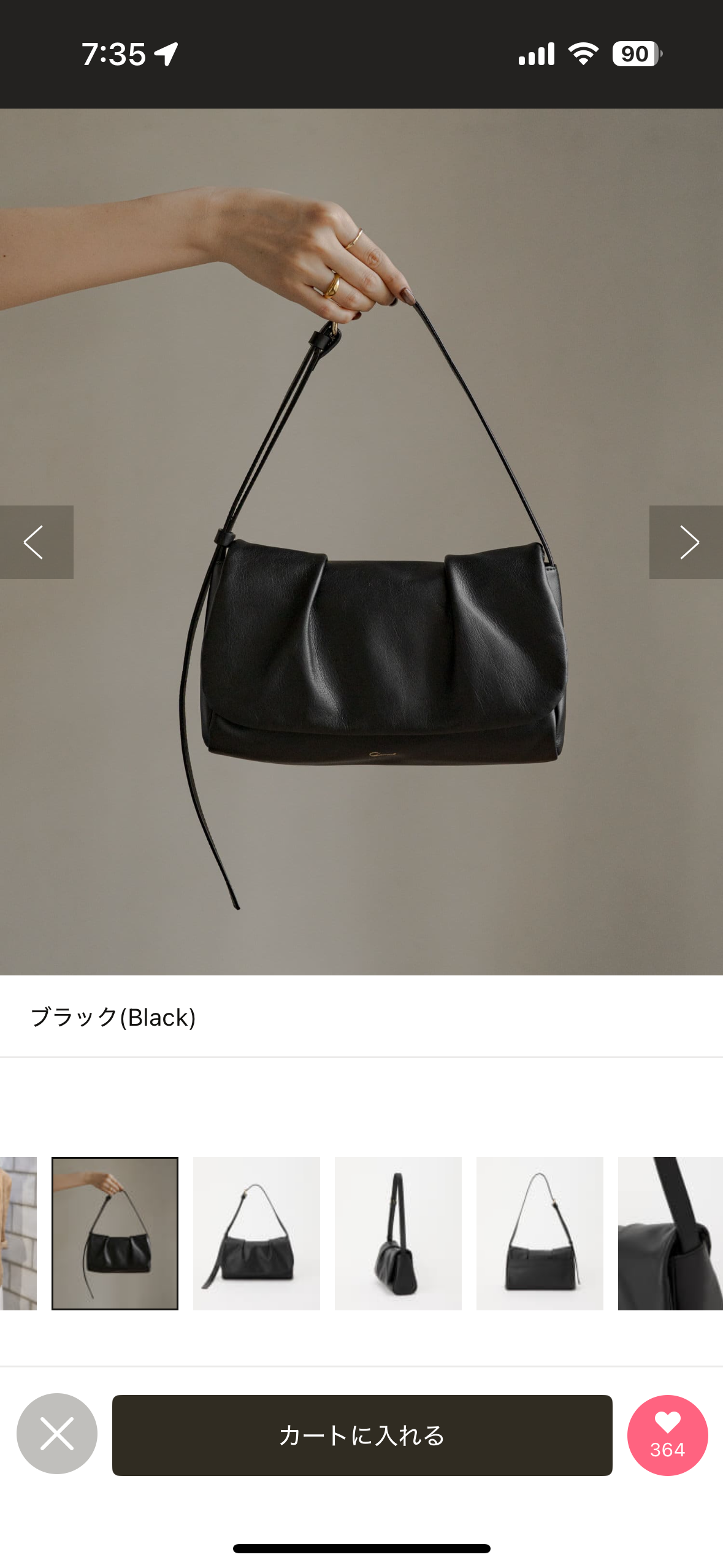View the side-profile bag thumbnail
Viewport: 723px width, 1568px height.
tap(398, 1233)
